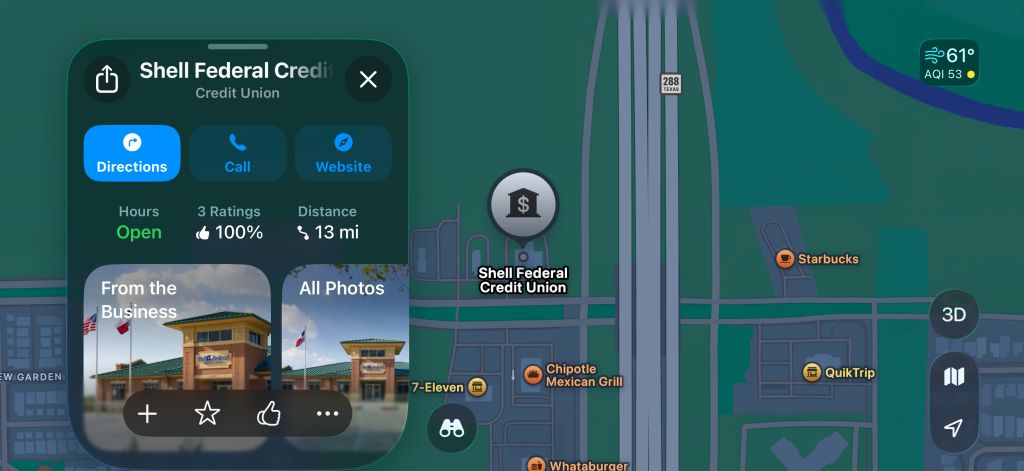Add place using the plus icon

pyautogui.click(x=147, y=414)
